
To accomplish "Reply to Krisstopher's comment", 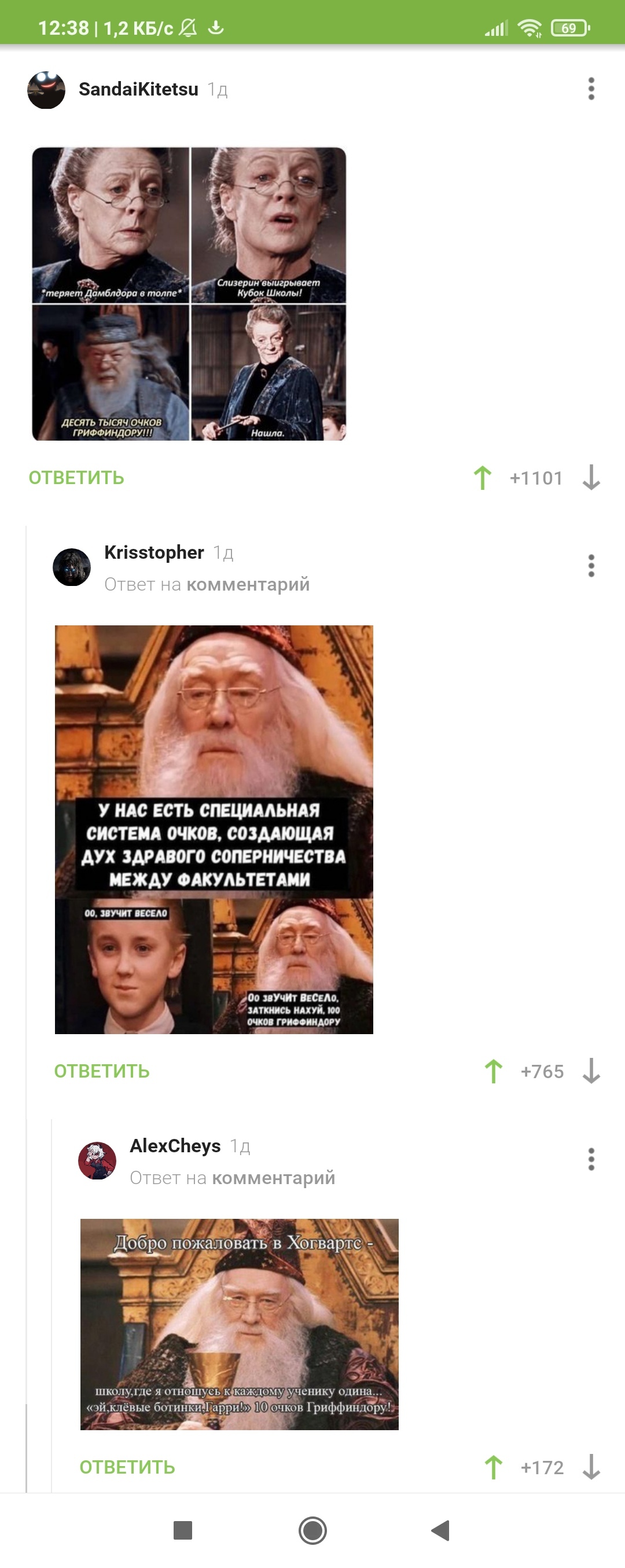I will (x=102, y=1071).
